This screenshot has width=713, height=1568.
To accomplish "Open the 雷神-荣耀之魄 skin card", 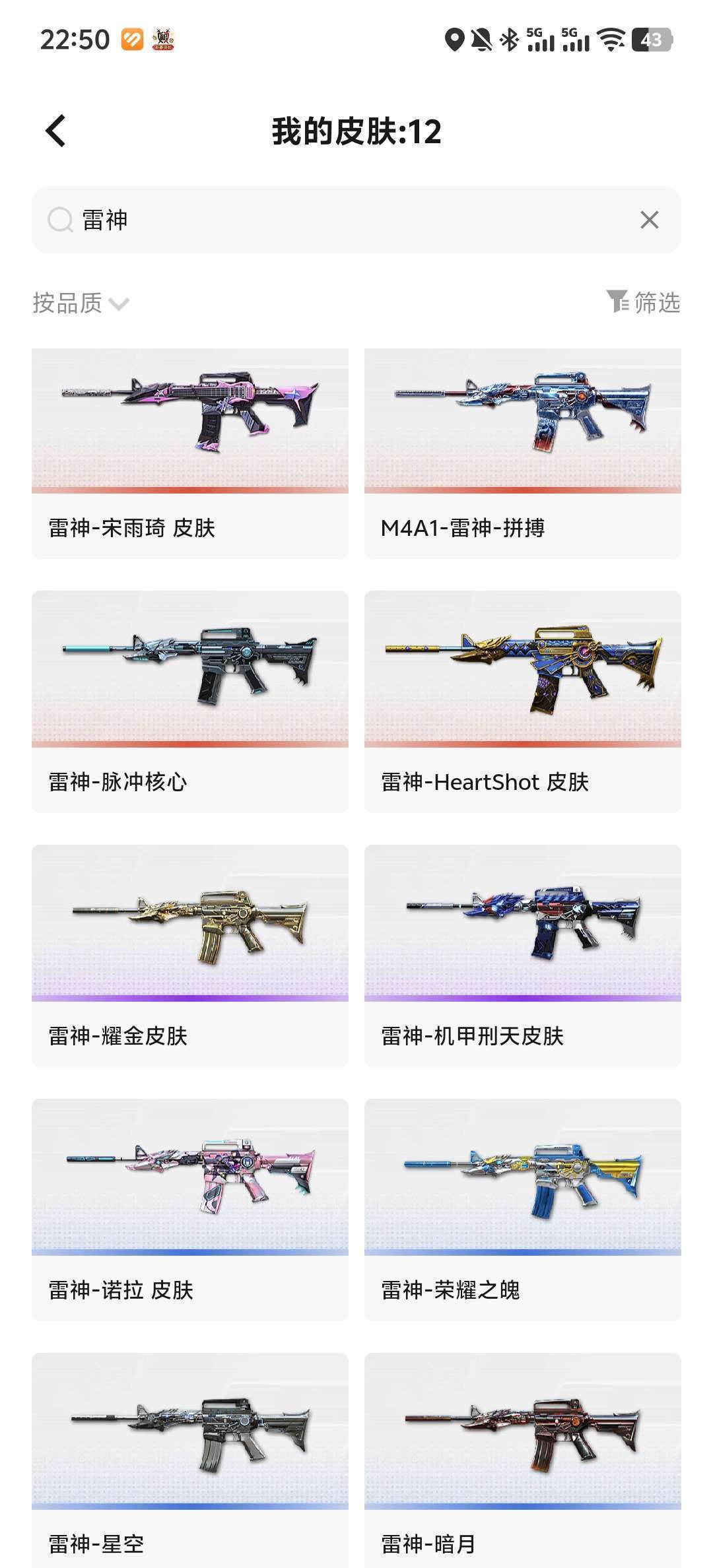I will coord(523,1210).
